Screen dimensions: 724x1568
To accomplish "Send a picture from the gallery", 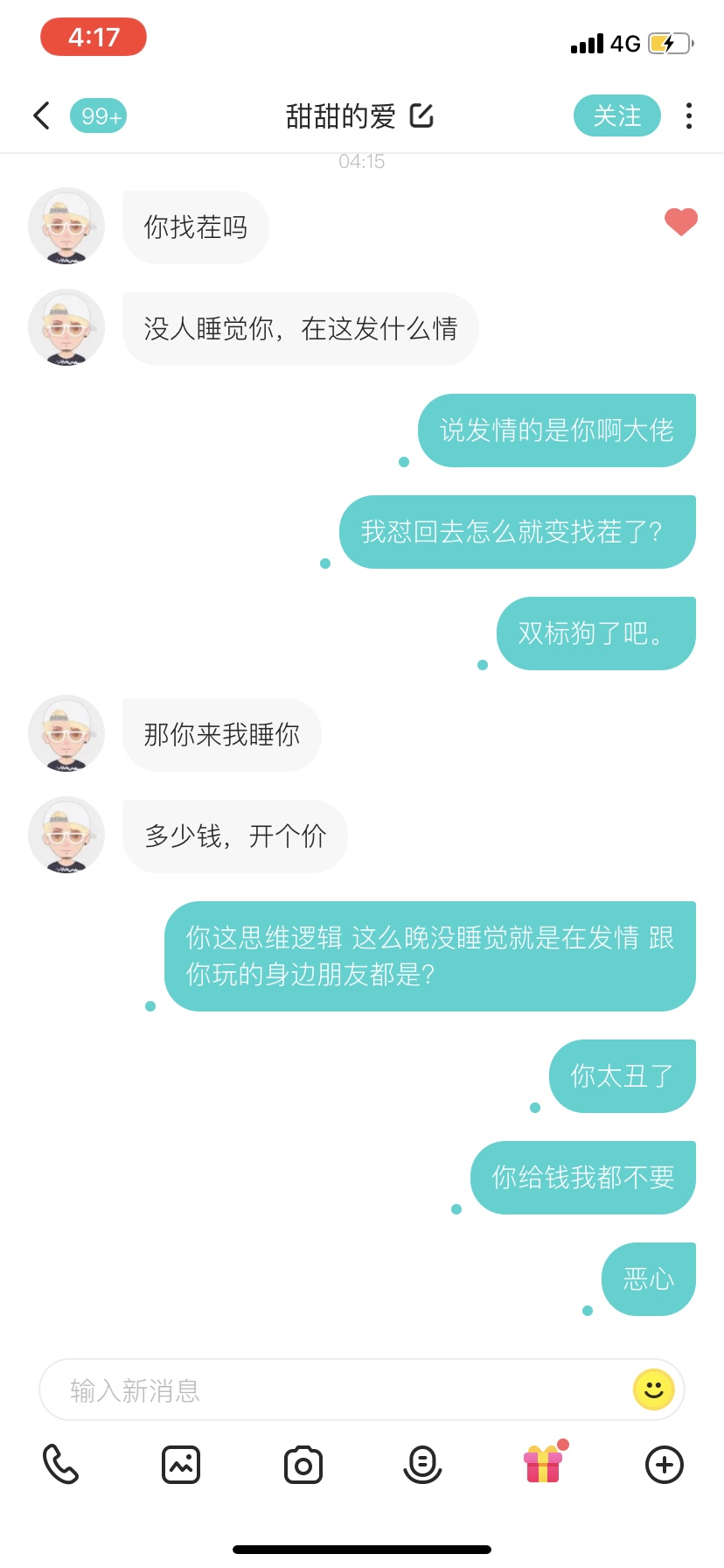I will pyautogui.click(x=181, y=1465).
